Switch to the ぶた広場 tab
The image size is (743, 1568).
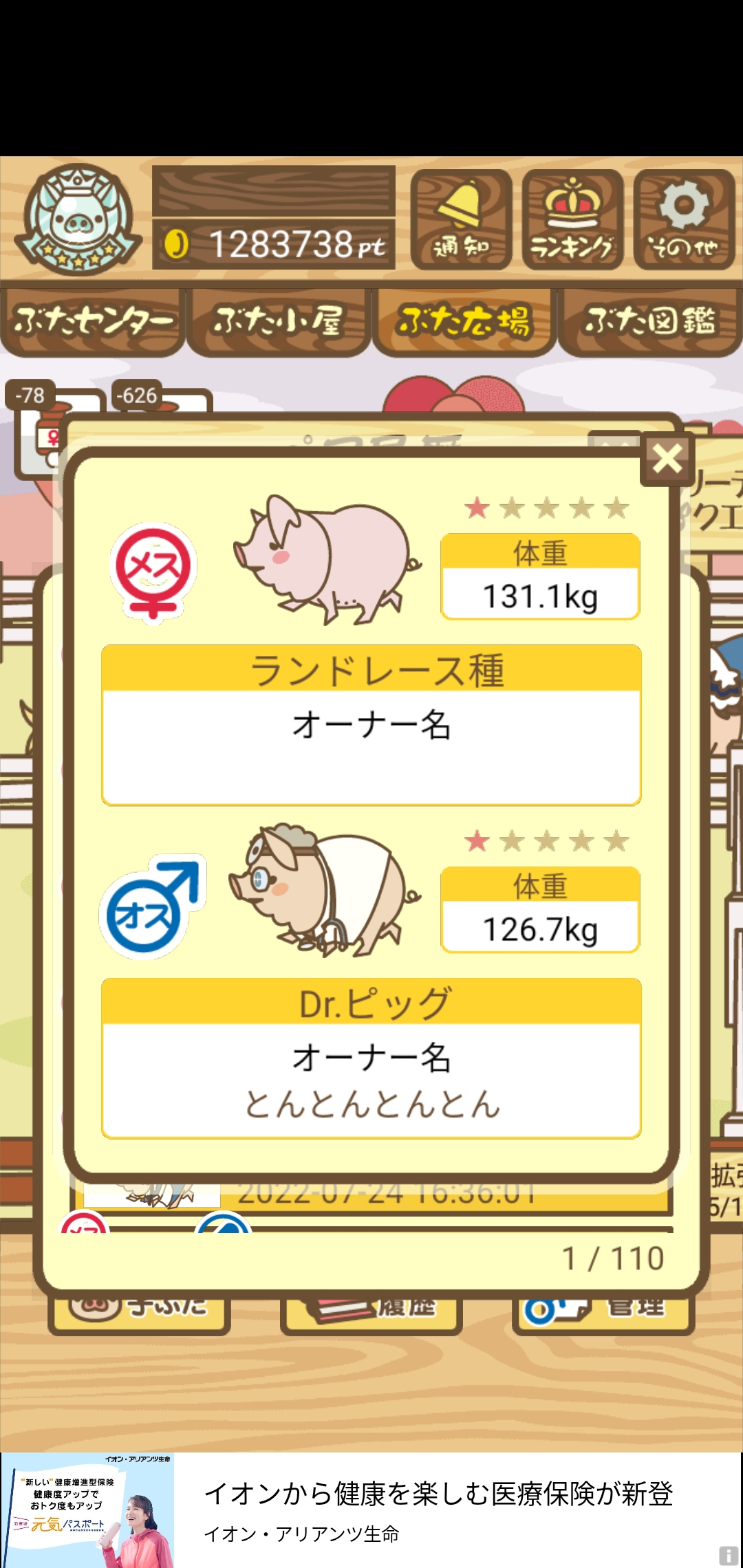(x=464, y=322)
